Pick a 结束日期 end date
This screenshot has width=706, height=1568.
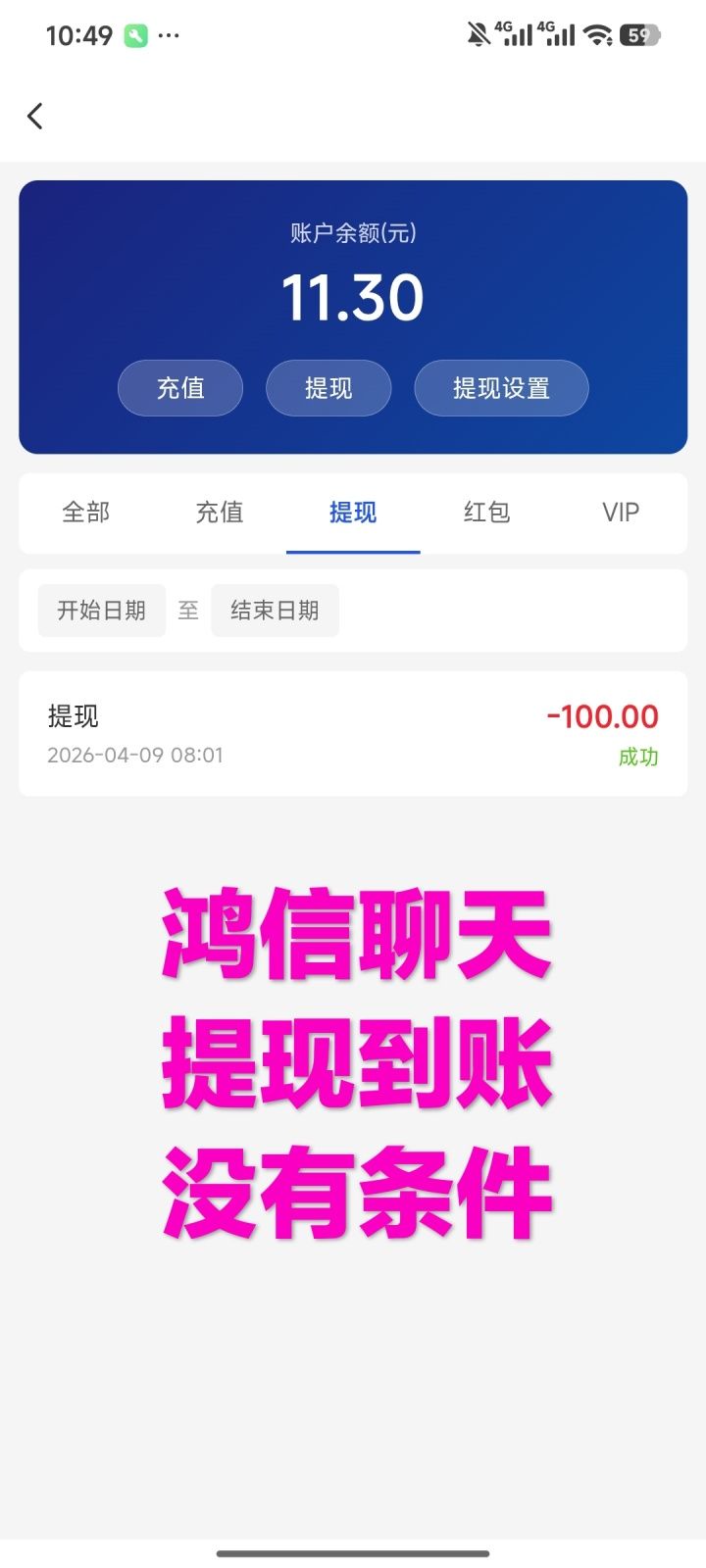[275, 611]
